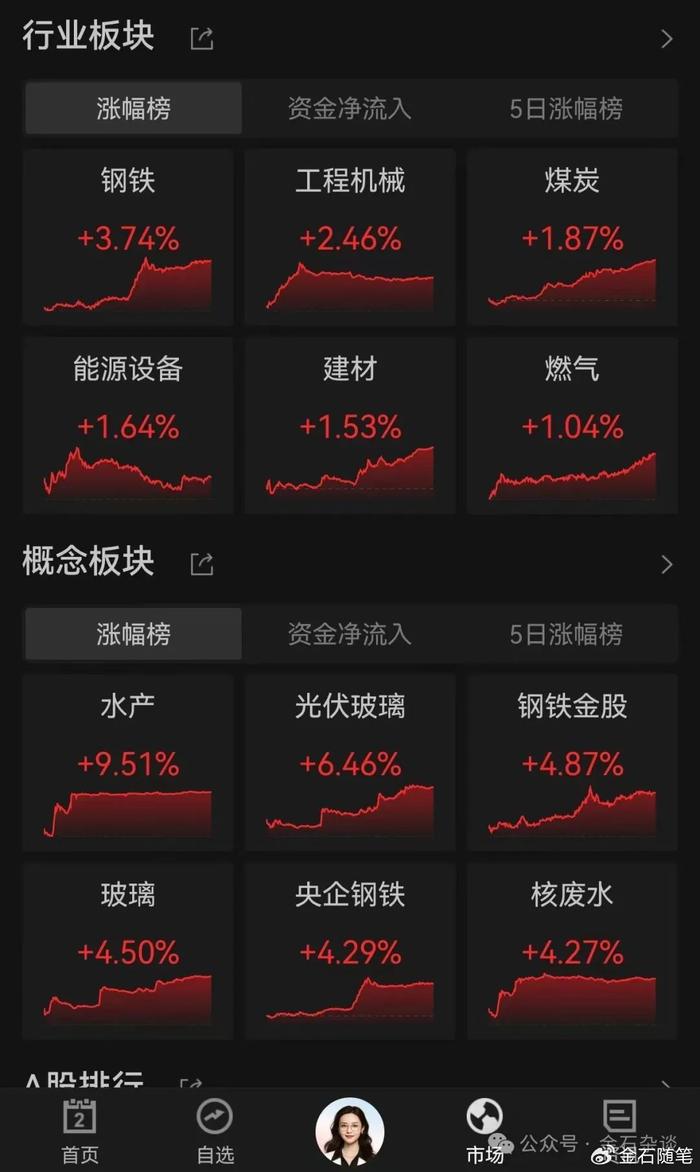Share the 行业板块 section

click(x=202, y=38)
